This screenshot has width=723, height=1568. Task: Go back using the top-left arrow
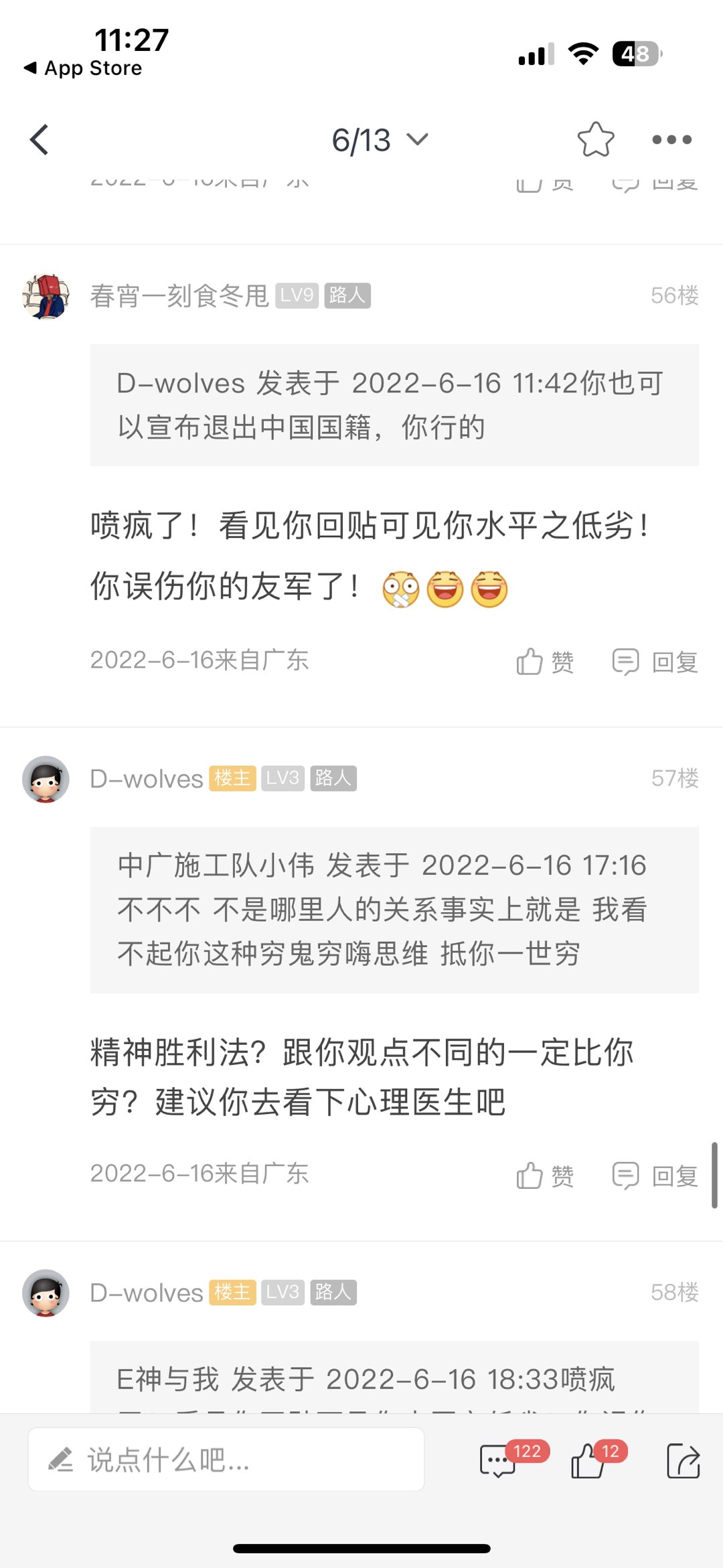(39, 140)
